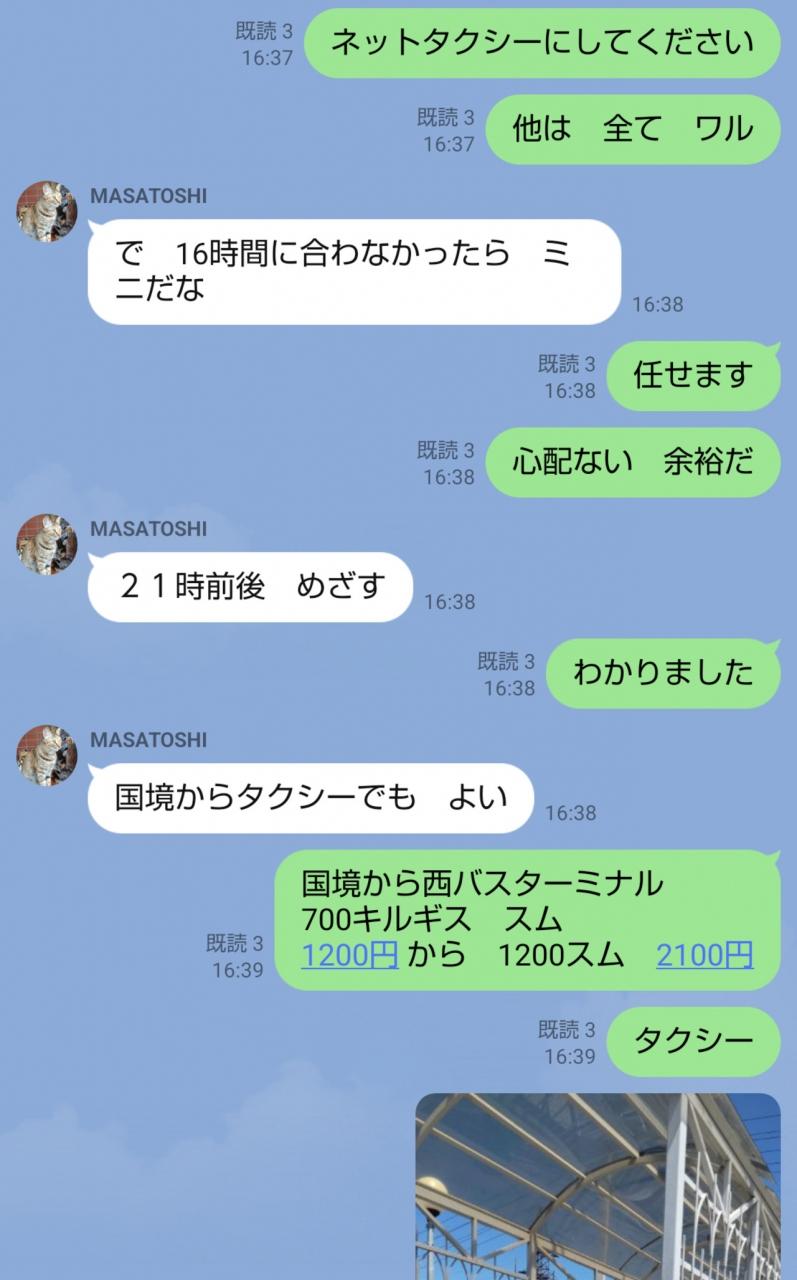Open the shared photo below タクシー message
797x1280 pixels.
tap(597, 1185)
